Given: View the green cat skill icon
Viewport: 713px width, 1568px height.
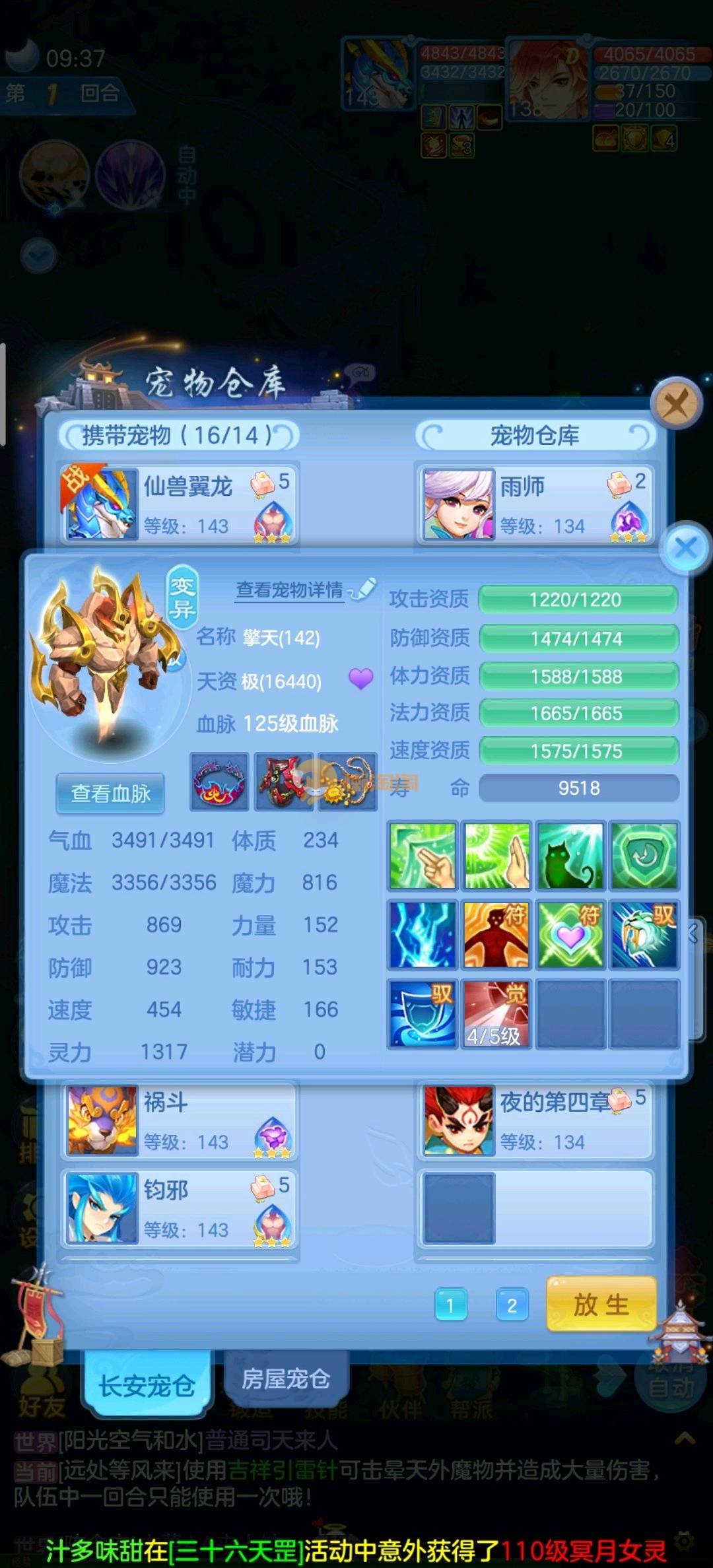Looking at the screenshot, I should [570, 856].
